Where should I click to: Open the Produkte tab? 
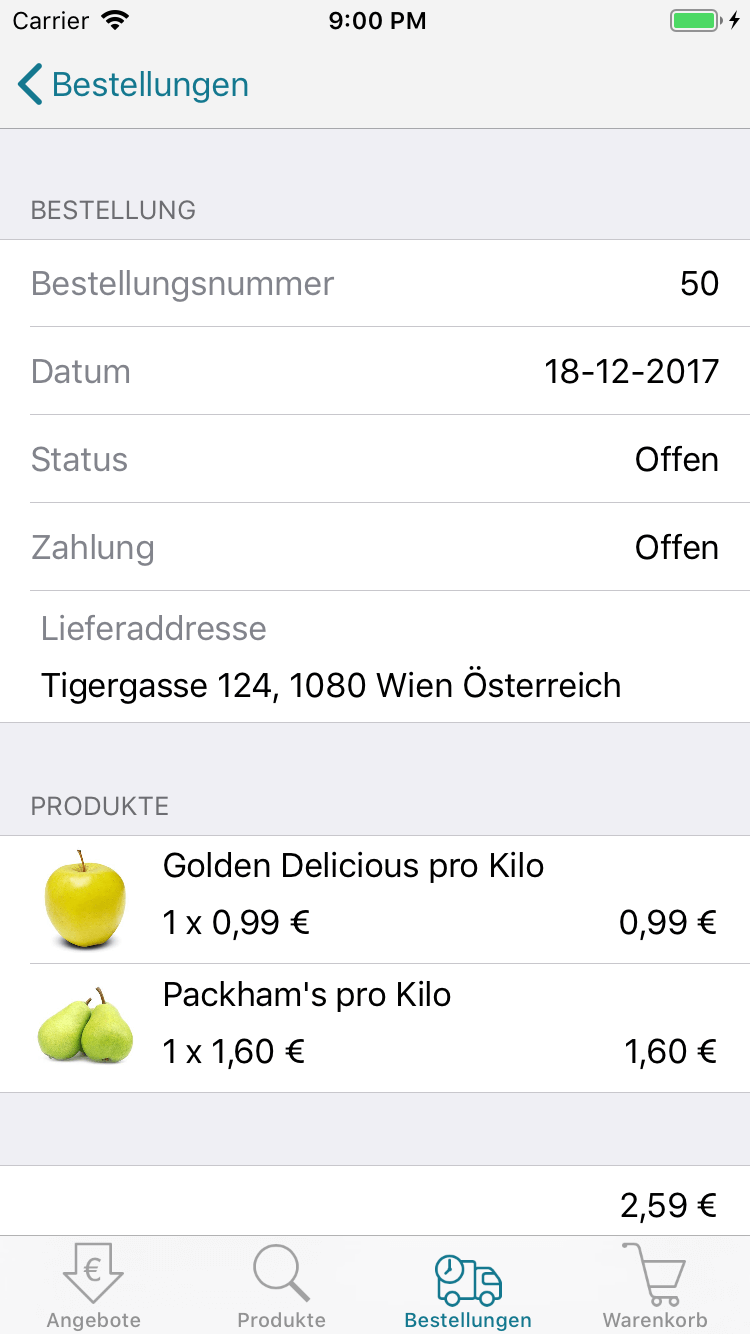coord(281,1285)
